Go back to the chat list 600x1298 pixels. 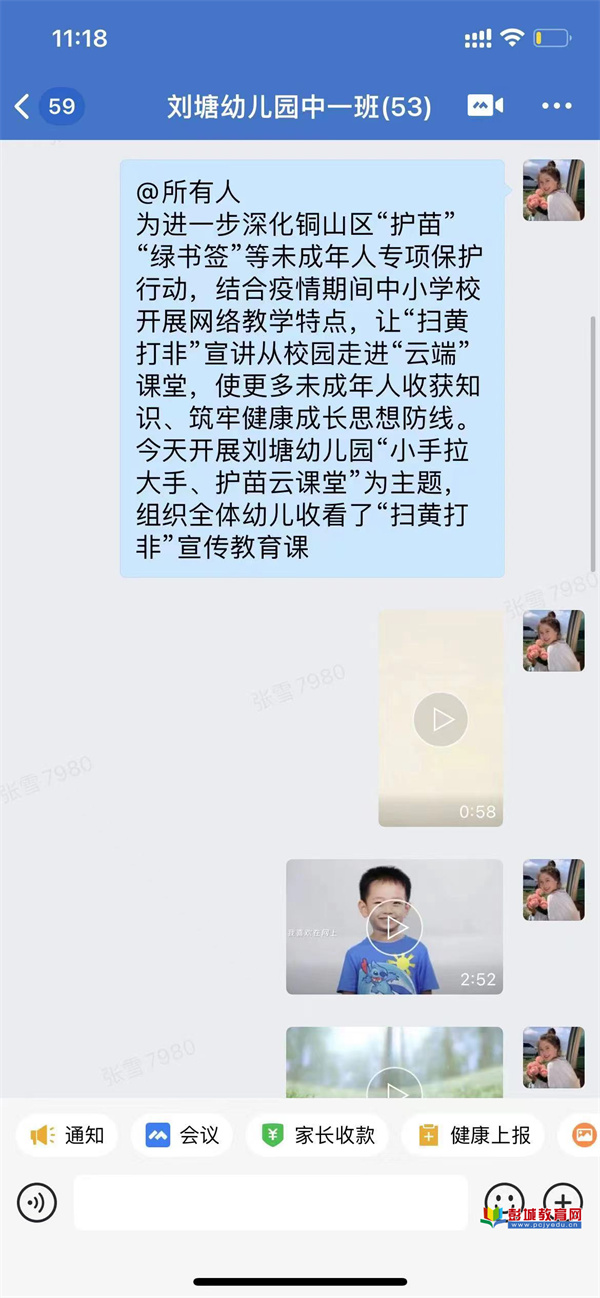coord(23,106)
